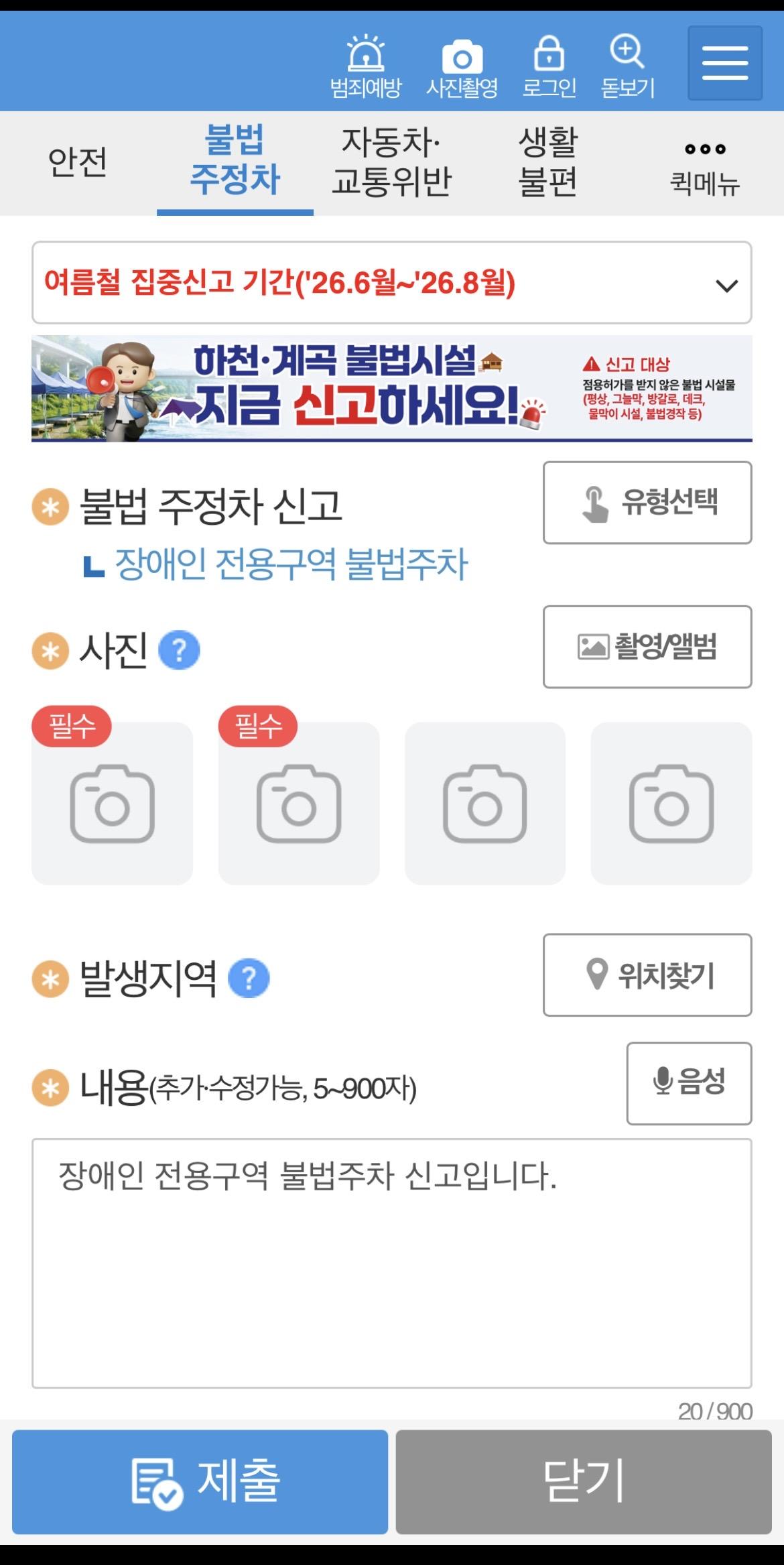784x1565 pixels.
Task: Submit the report with 제출 button
Action: (x=200, y=1482)
